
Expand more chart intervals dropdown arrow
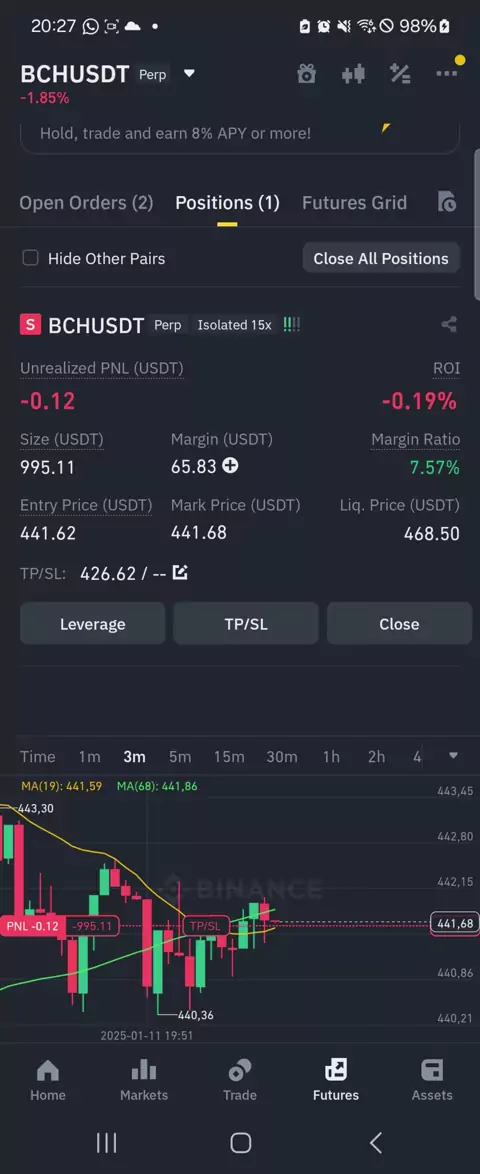(x=453, y=755)
